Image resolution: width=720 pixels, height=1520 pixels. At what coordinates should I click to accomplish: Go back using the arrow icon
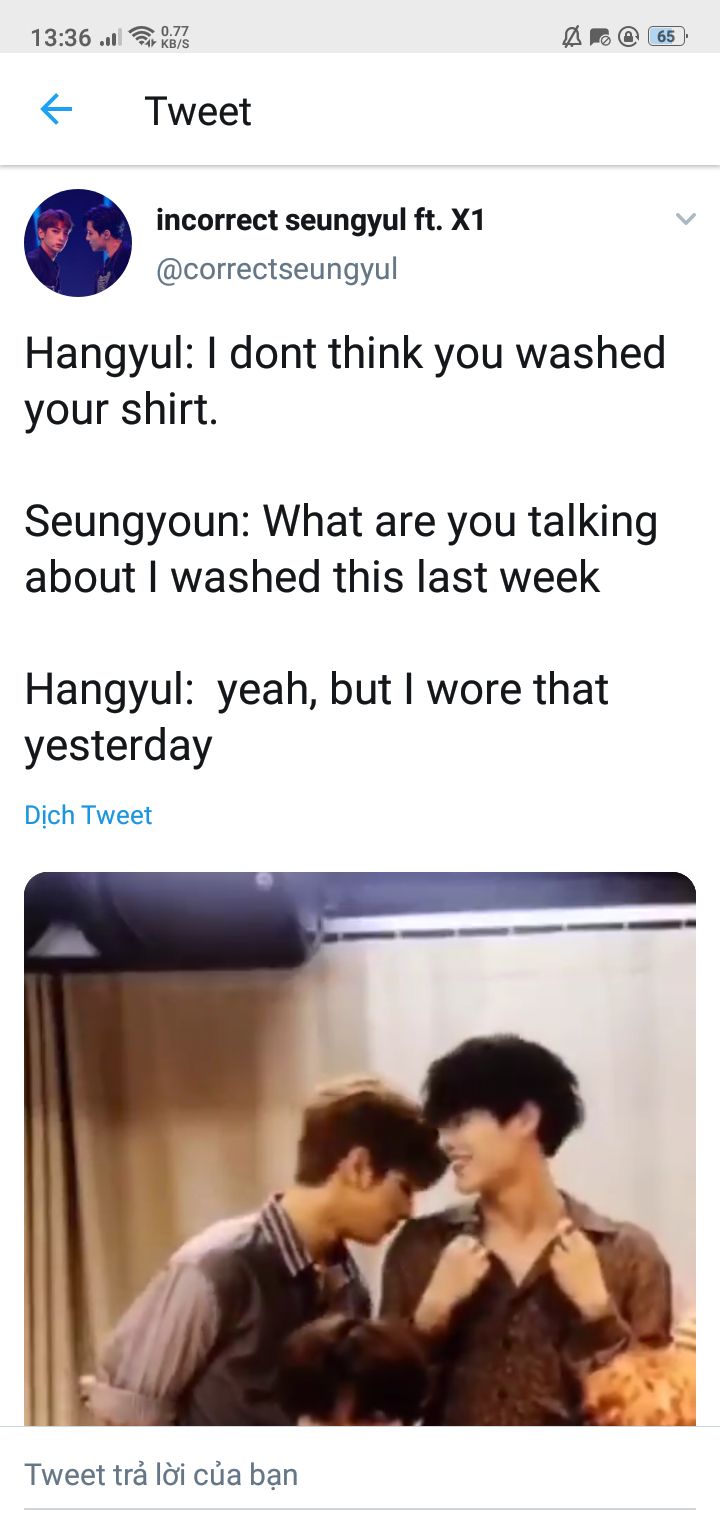tap(56, 110)
